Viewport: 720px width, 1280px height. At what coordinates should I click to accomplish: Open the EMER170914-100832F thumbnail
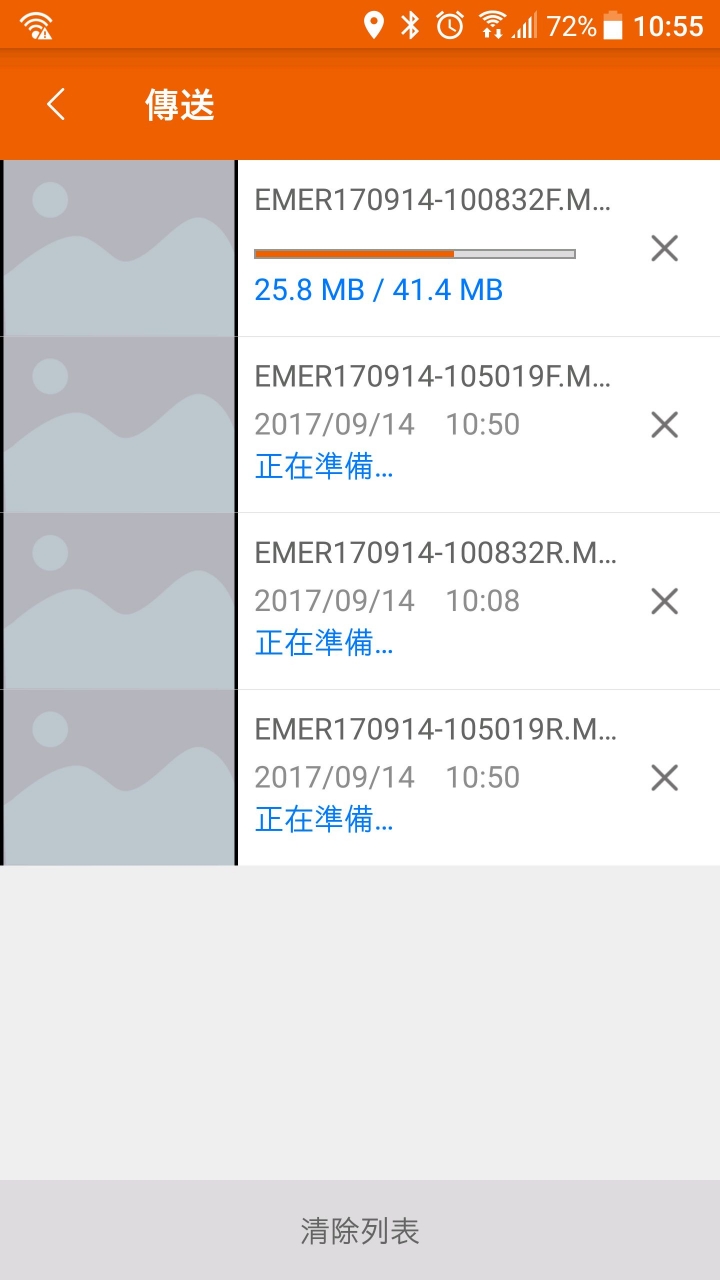(x=119, y=248)
